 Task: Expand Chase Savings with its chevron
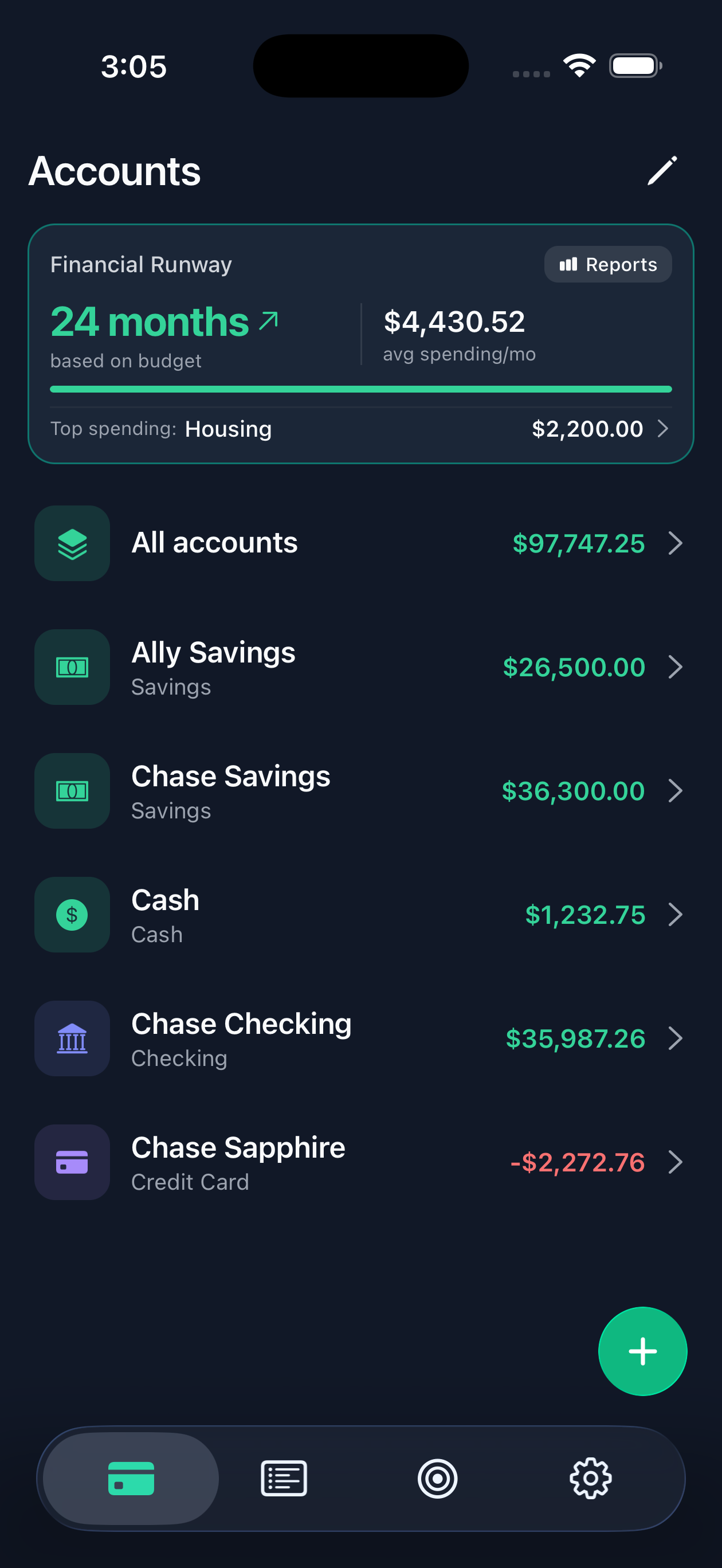676,791
